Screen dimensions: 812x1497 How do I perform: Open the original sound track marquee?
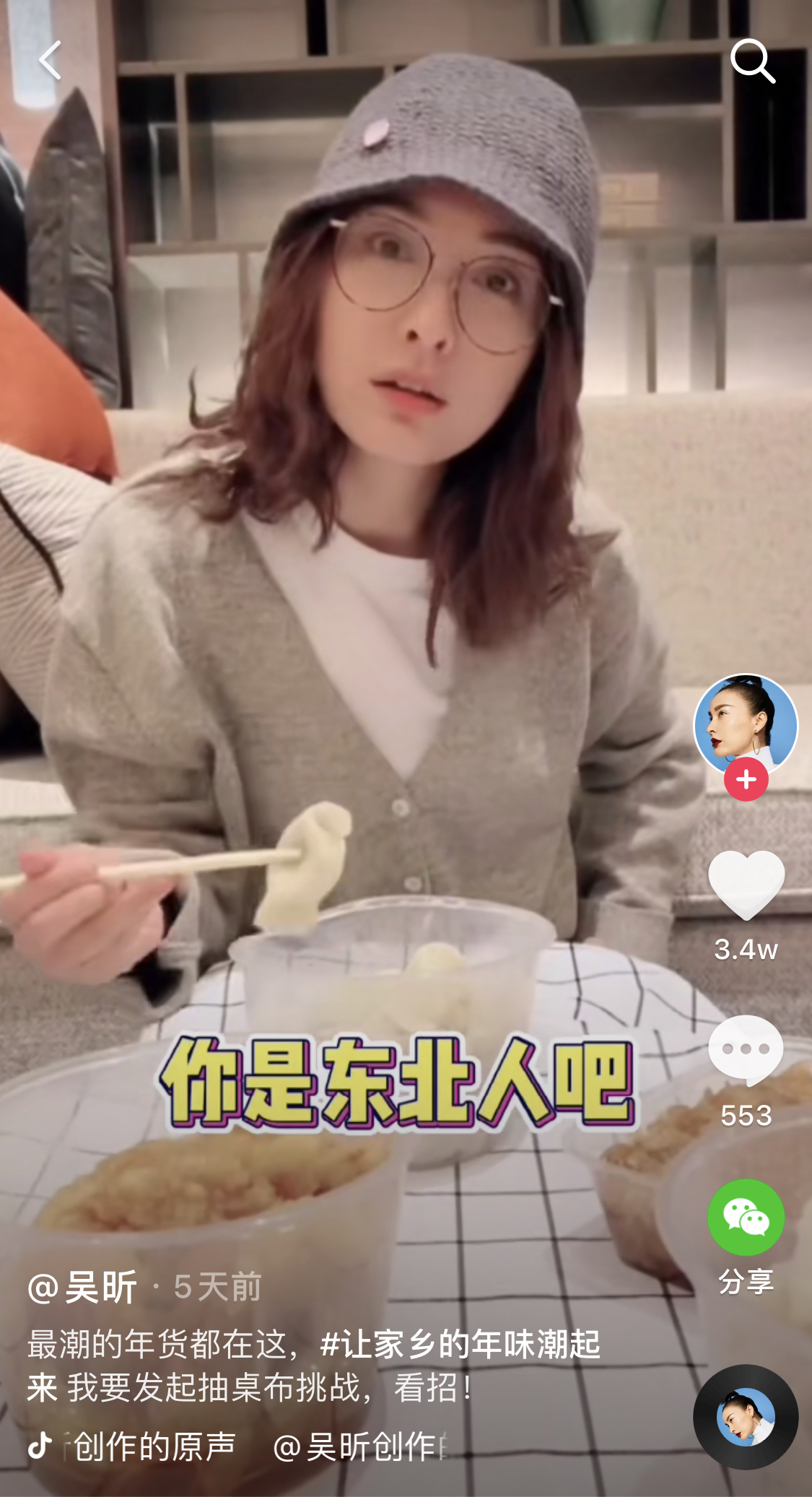pyautogui.click(x=238, y=1446)
